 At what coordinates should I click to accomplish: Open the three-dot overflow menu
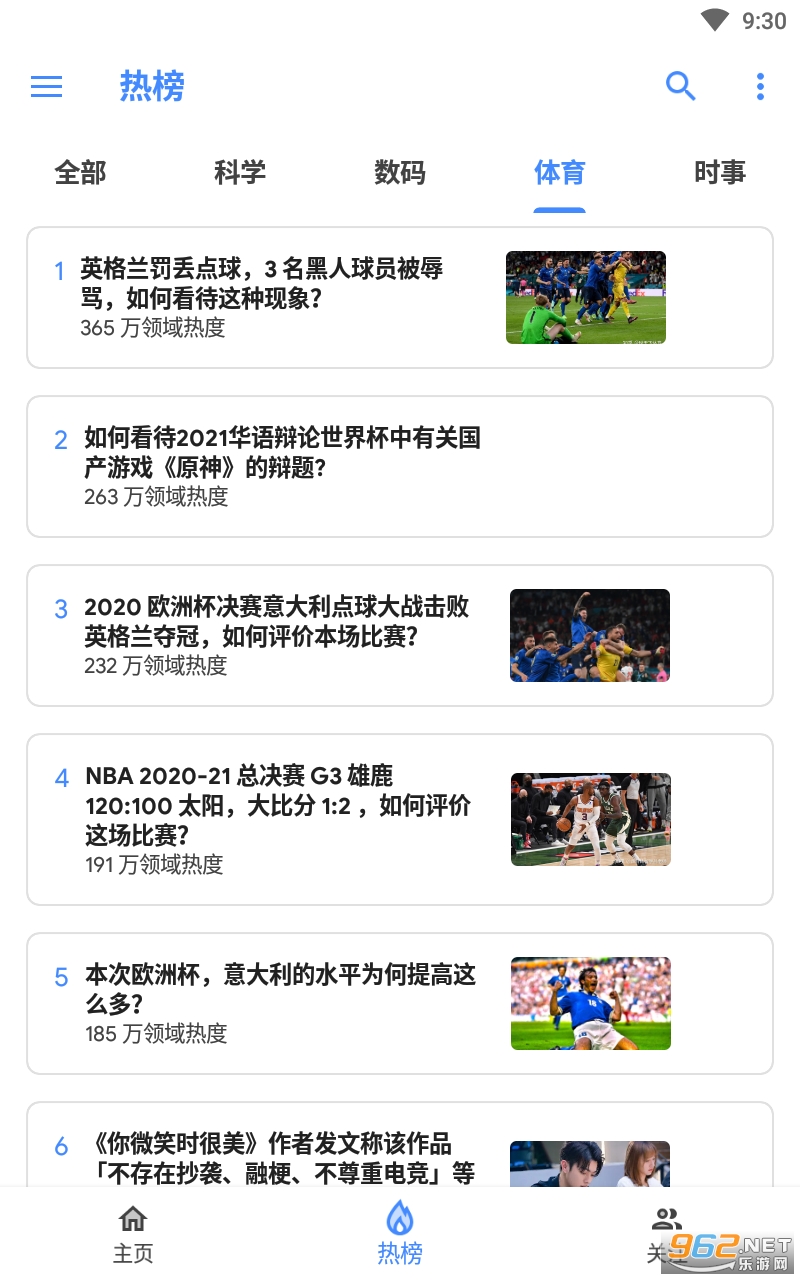pyautogui.click(x=760, y=87)
